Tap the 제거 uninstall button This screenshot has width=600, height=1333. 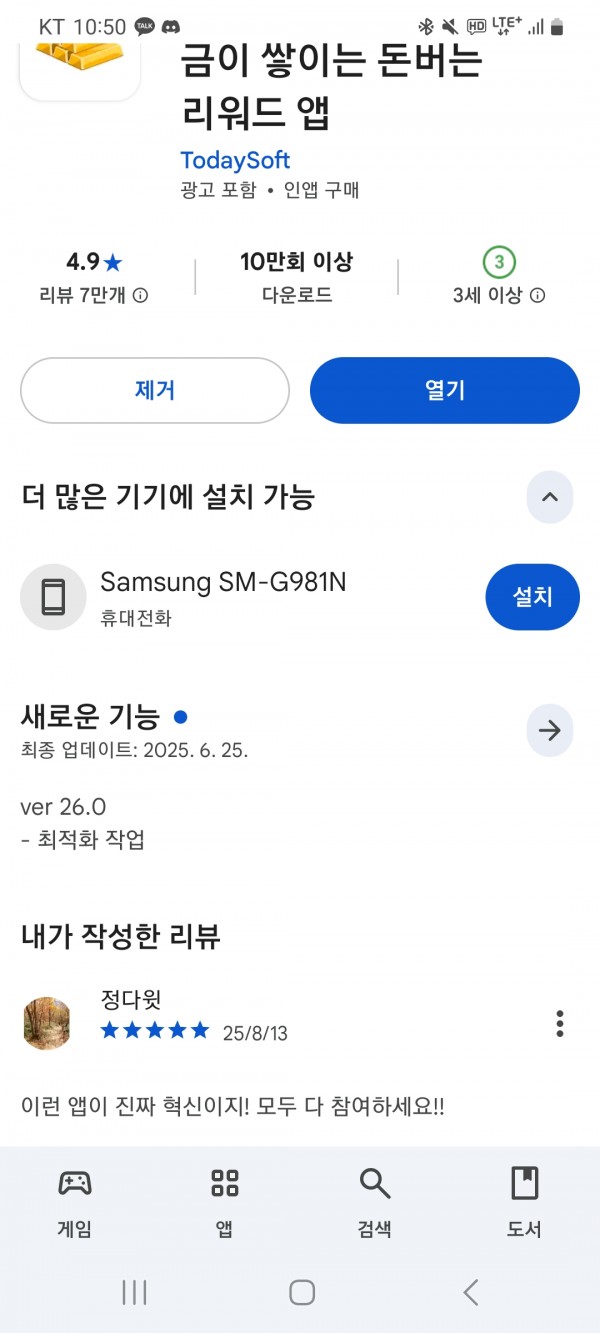coord(155,390)
